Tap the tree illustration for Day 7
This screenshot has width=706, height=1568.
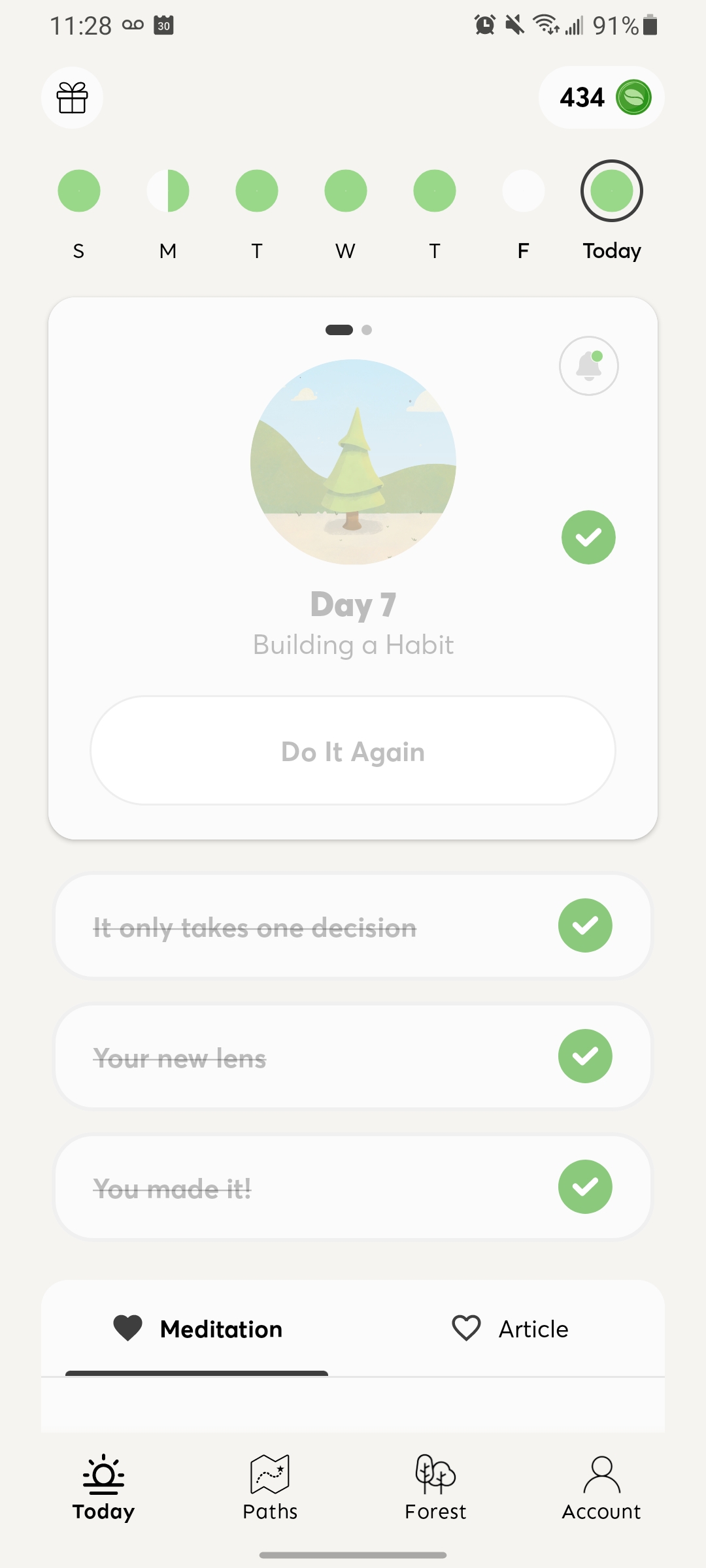point(353,463)
